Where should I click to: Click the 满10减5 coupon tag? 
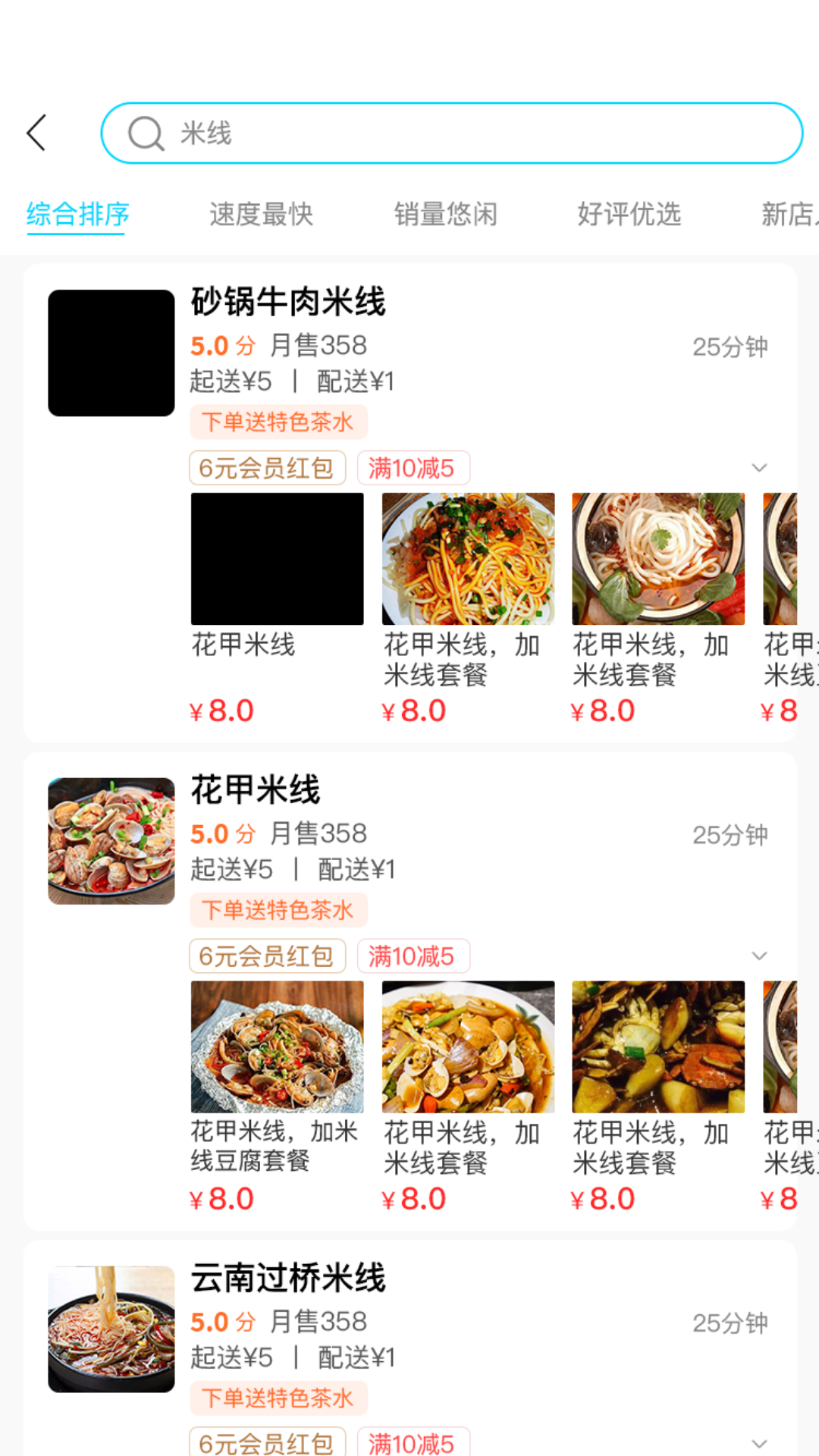413,468
